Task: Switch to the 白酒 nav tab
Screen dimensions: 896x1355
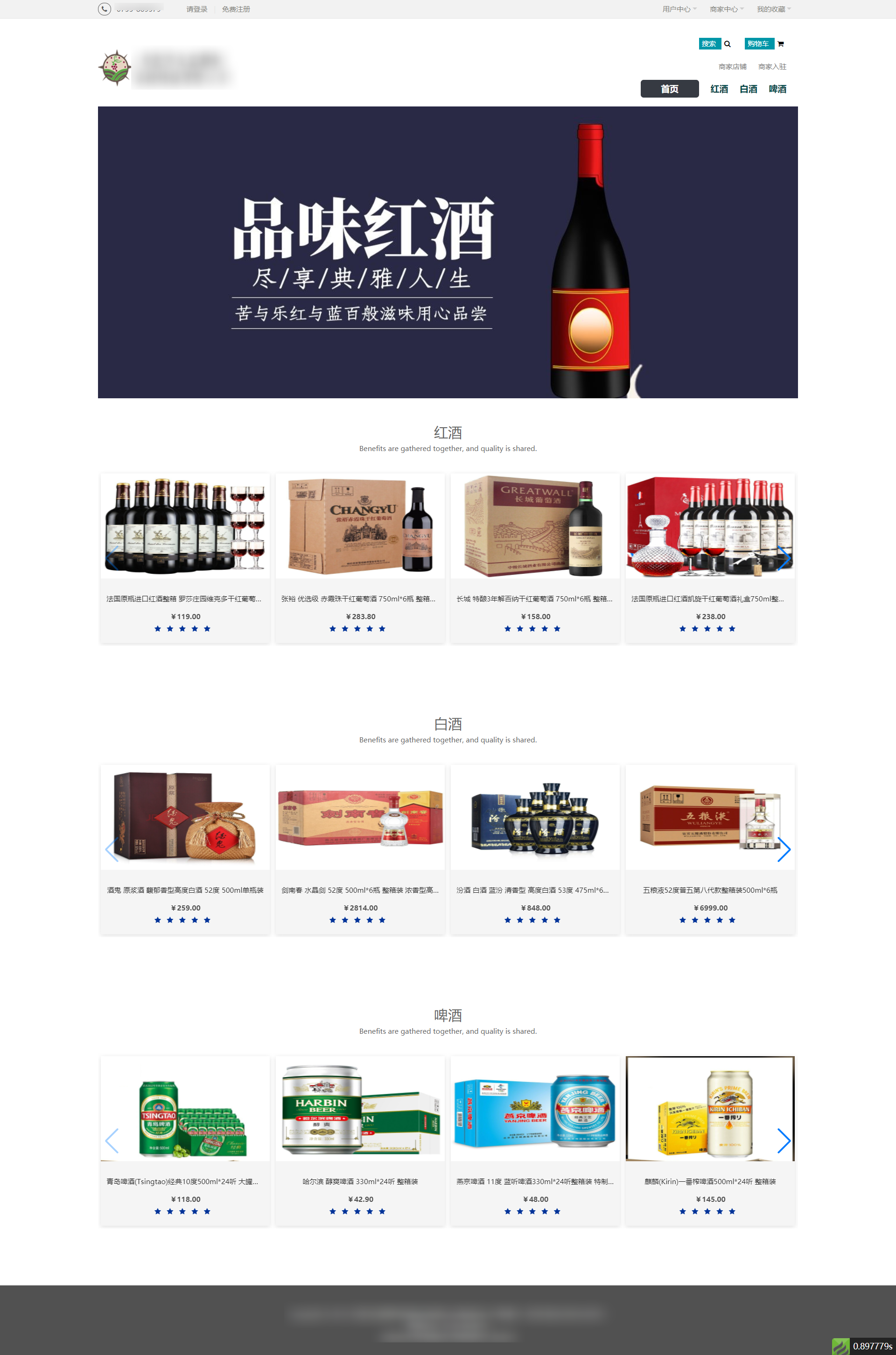Action: [748, 89]
